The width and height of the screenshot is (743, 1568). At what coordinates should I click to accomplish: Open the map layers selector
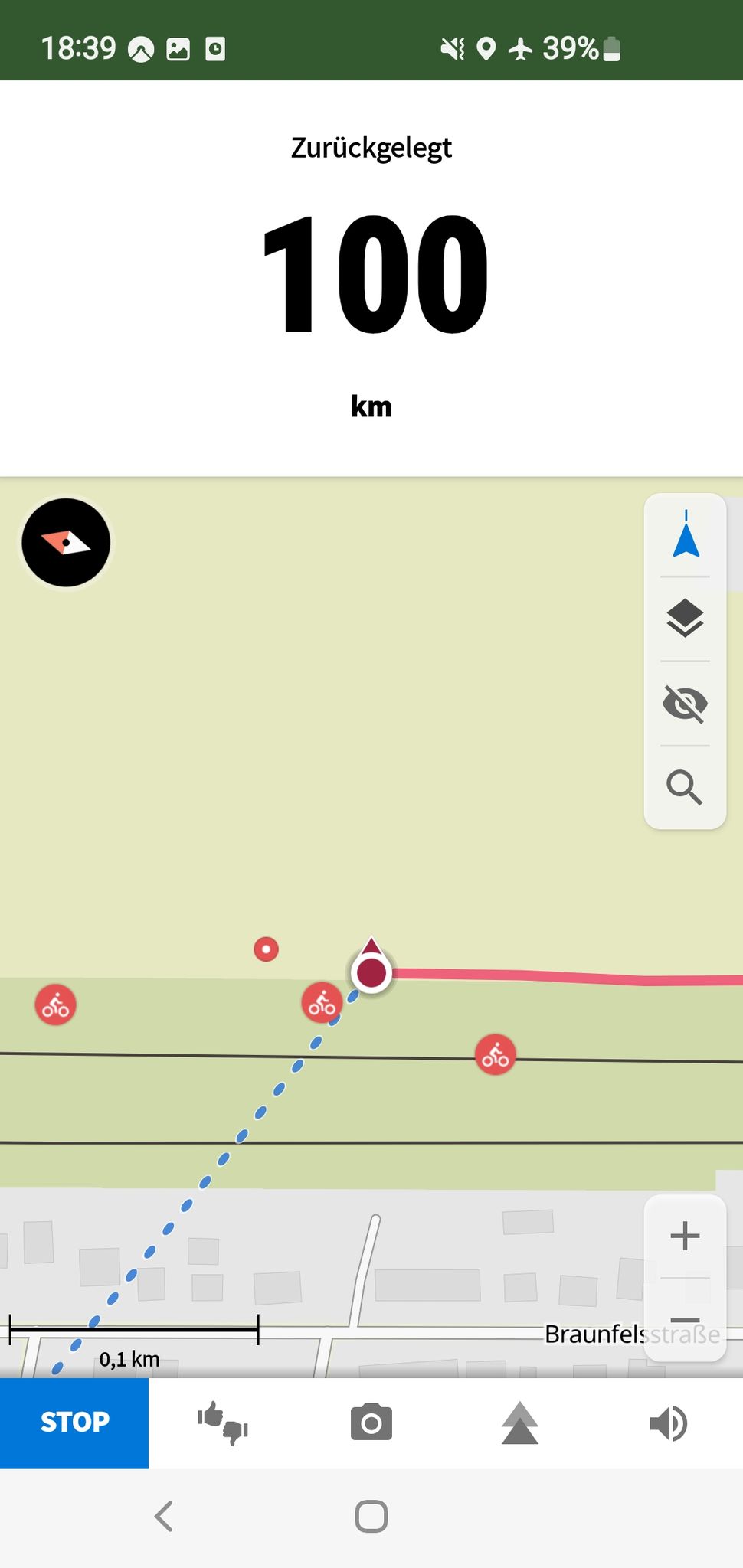686,619
